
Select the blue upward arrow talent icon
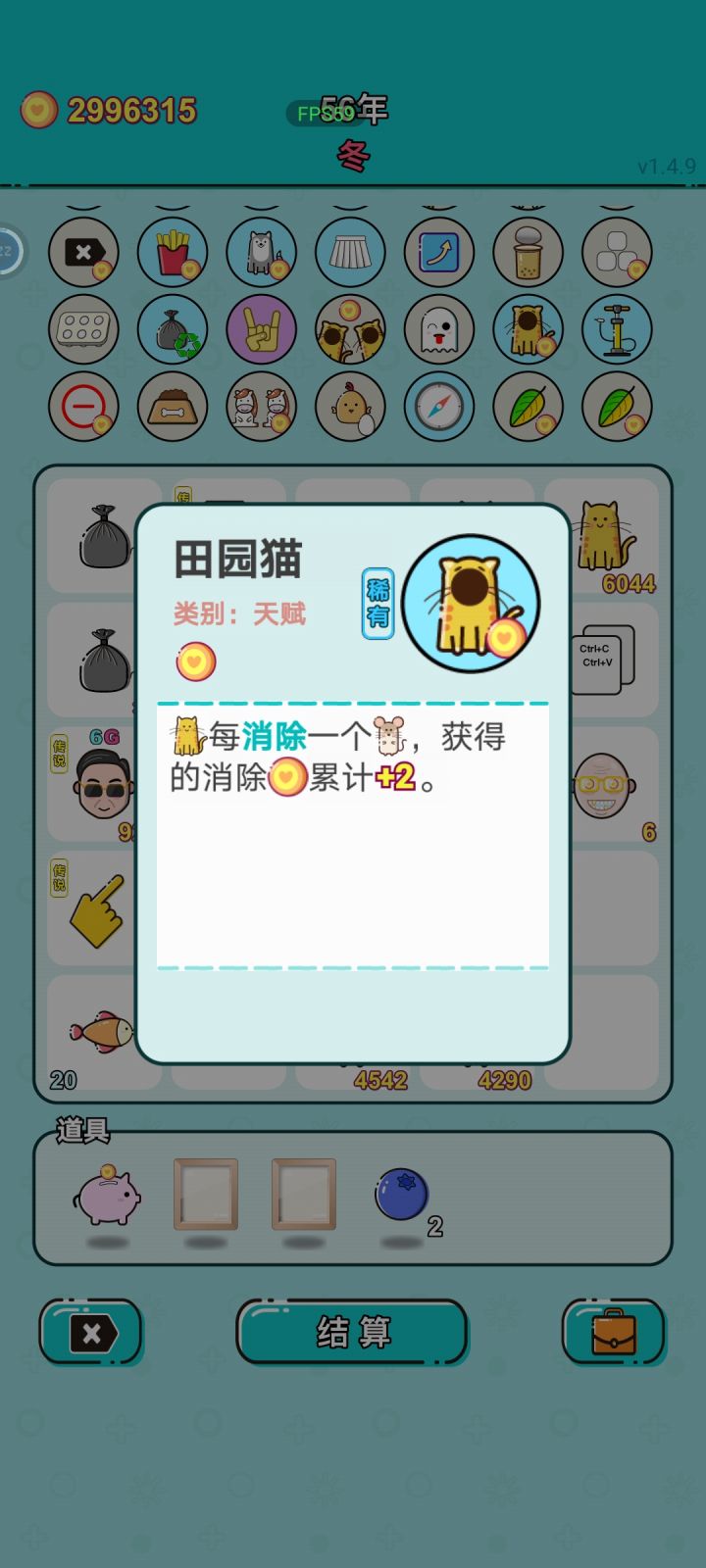(x=438, y=252)
